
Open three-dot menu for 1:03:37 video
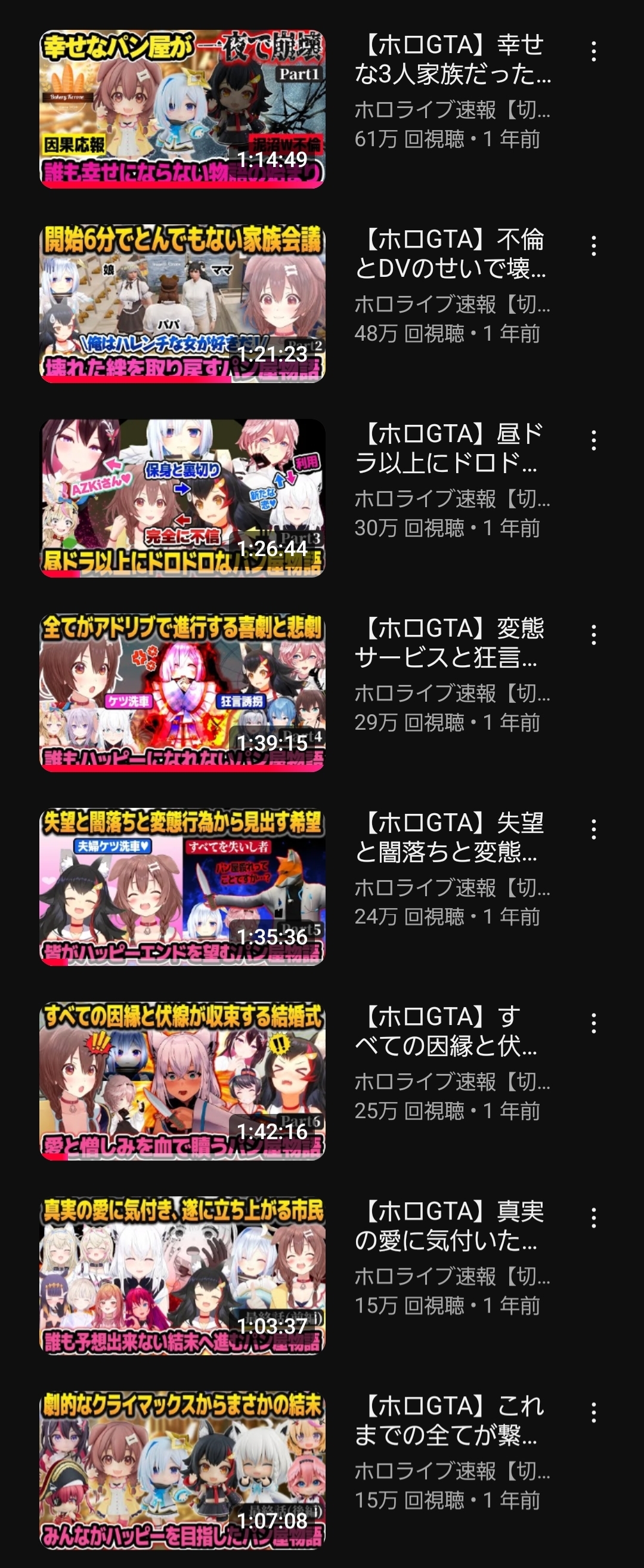pos(593,1218)
